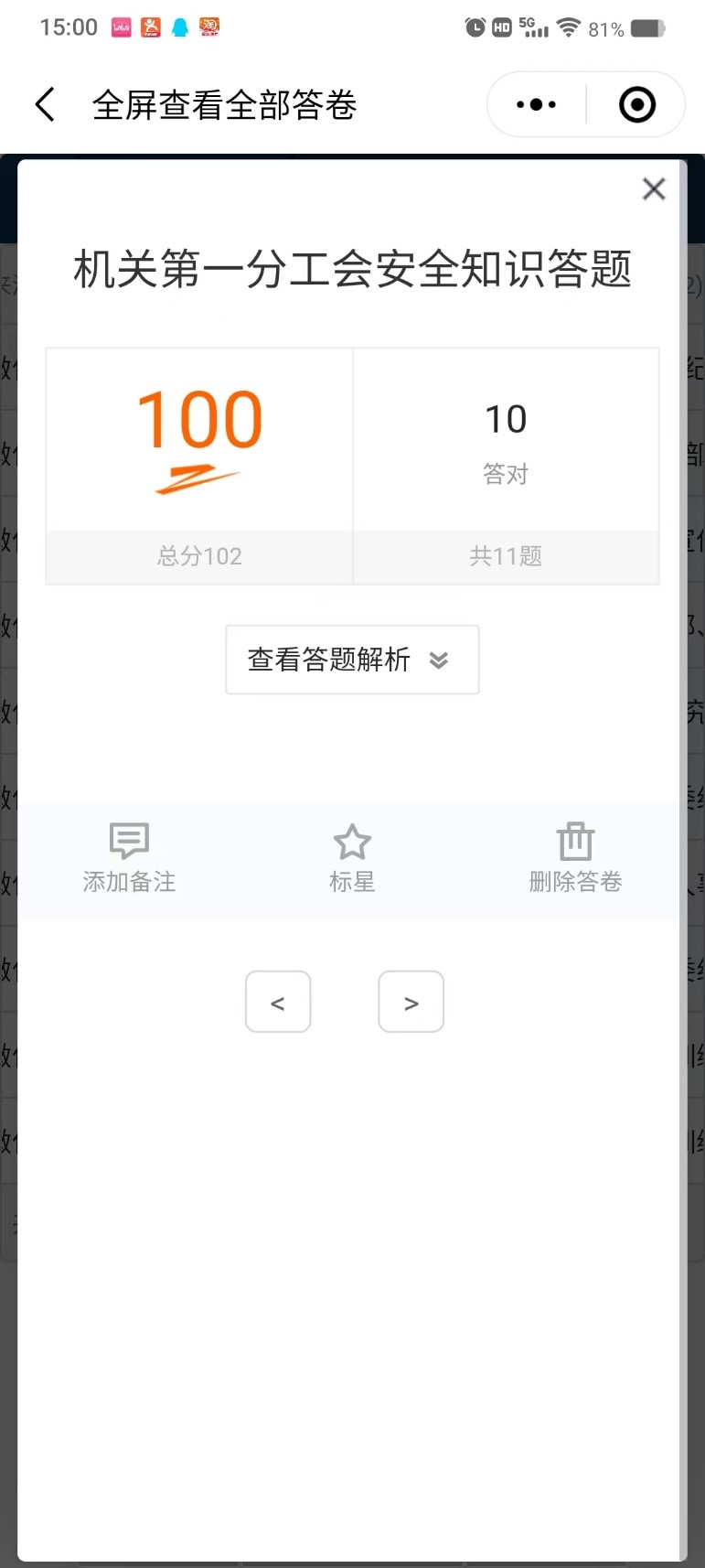Dismiss the quiz result dialog
This screenshot has height=1568, width=705.
654,189
